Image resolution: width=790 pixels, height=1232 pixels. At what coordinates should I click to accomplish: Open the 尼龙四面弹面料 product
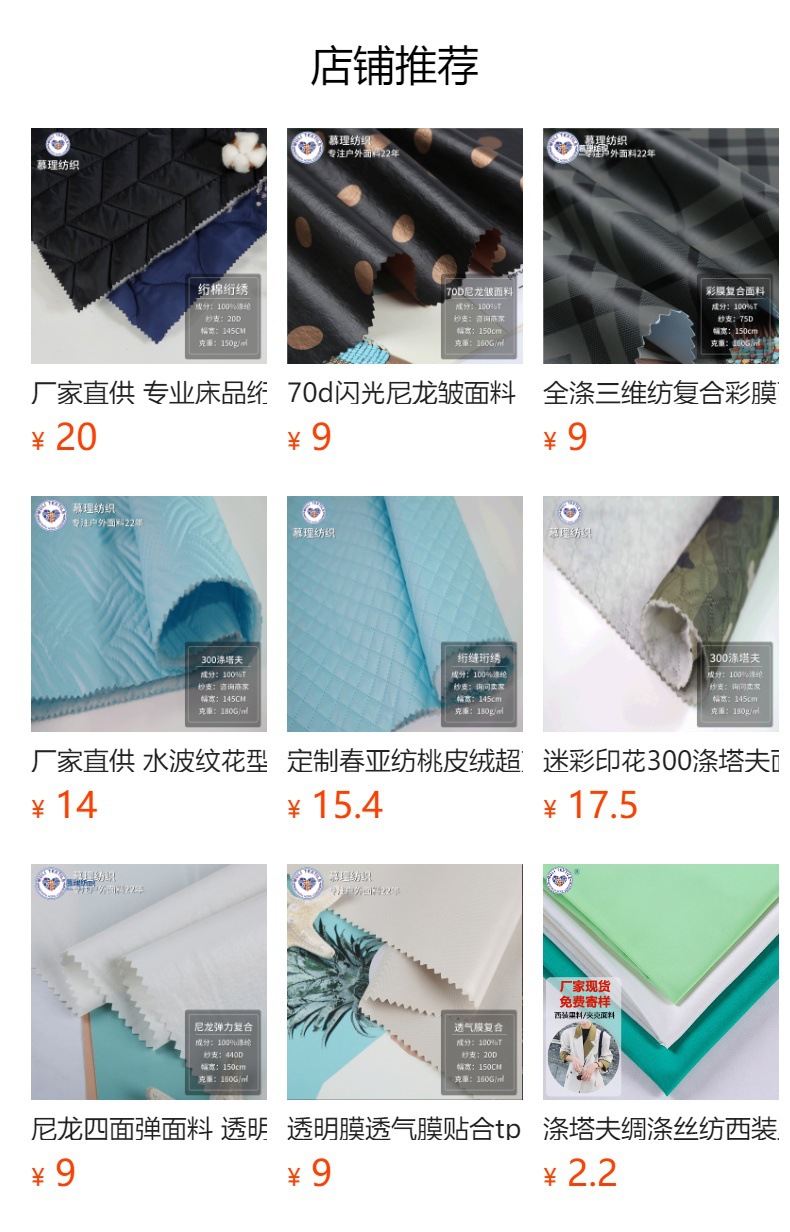(149, 982)
